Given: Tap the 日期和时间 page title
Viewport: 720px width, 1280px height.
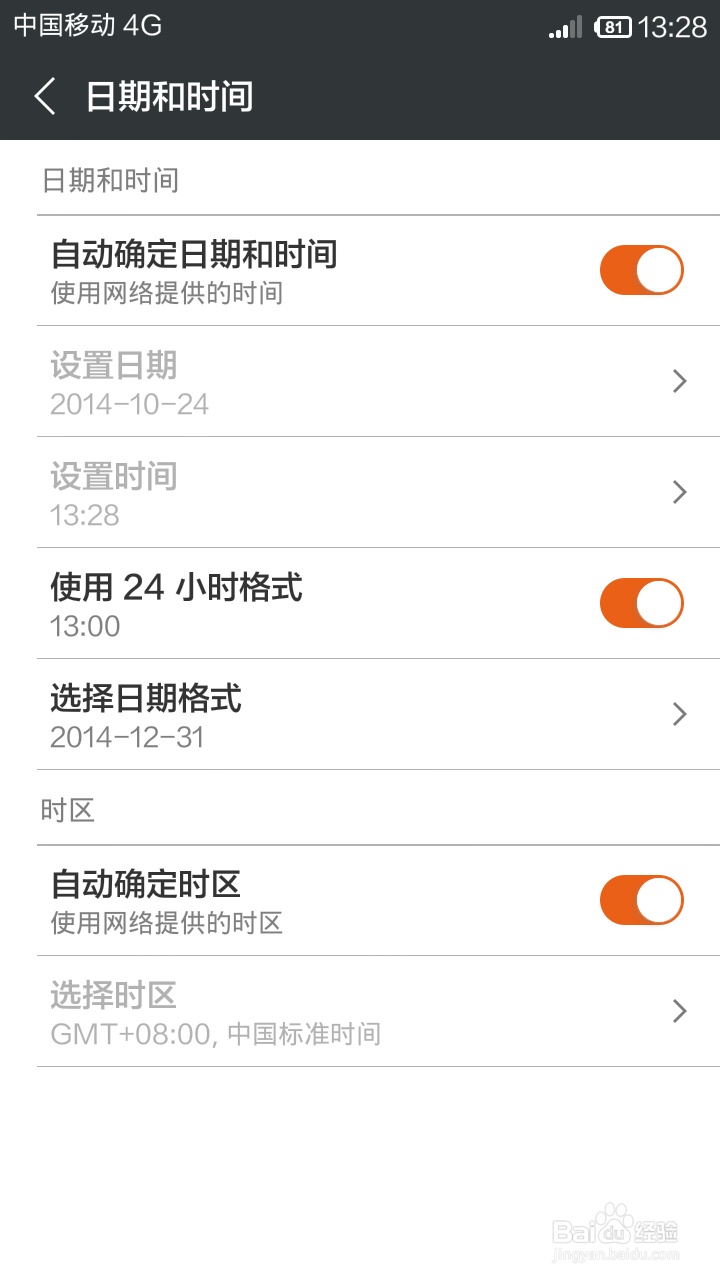Looking at the screenshot, I should [171, 97].
